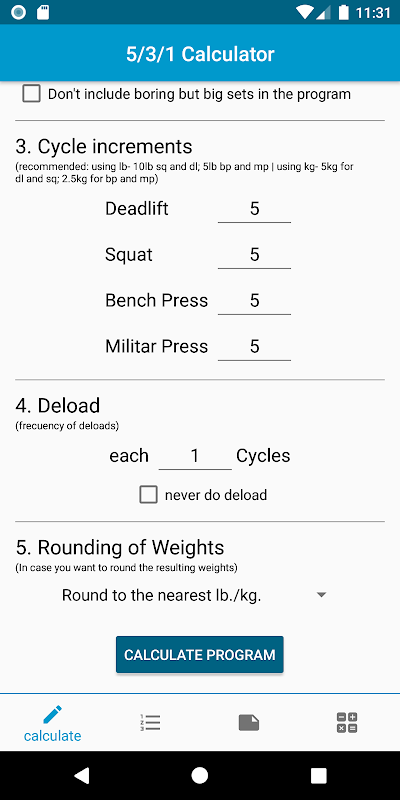Viewport: 400px width, 800px height.
Task: Edit the Deadlift increment field
Action: pyautogui.click(x=254, y=209)
